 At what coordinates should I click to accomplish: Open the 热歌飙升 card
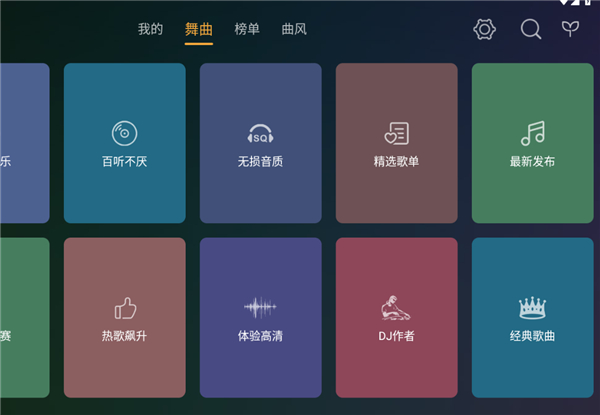[124, 318]
